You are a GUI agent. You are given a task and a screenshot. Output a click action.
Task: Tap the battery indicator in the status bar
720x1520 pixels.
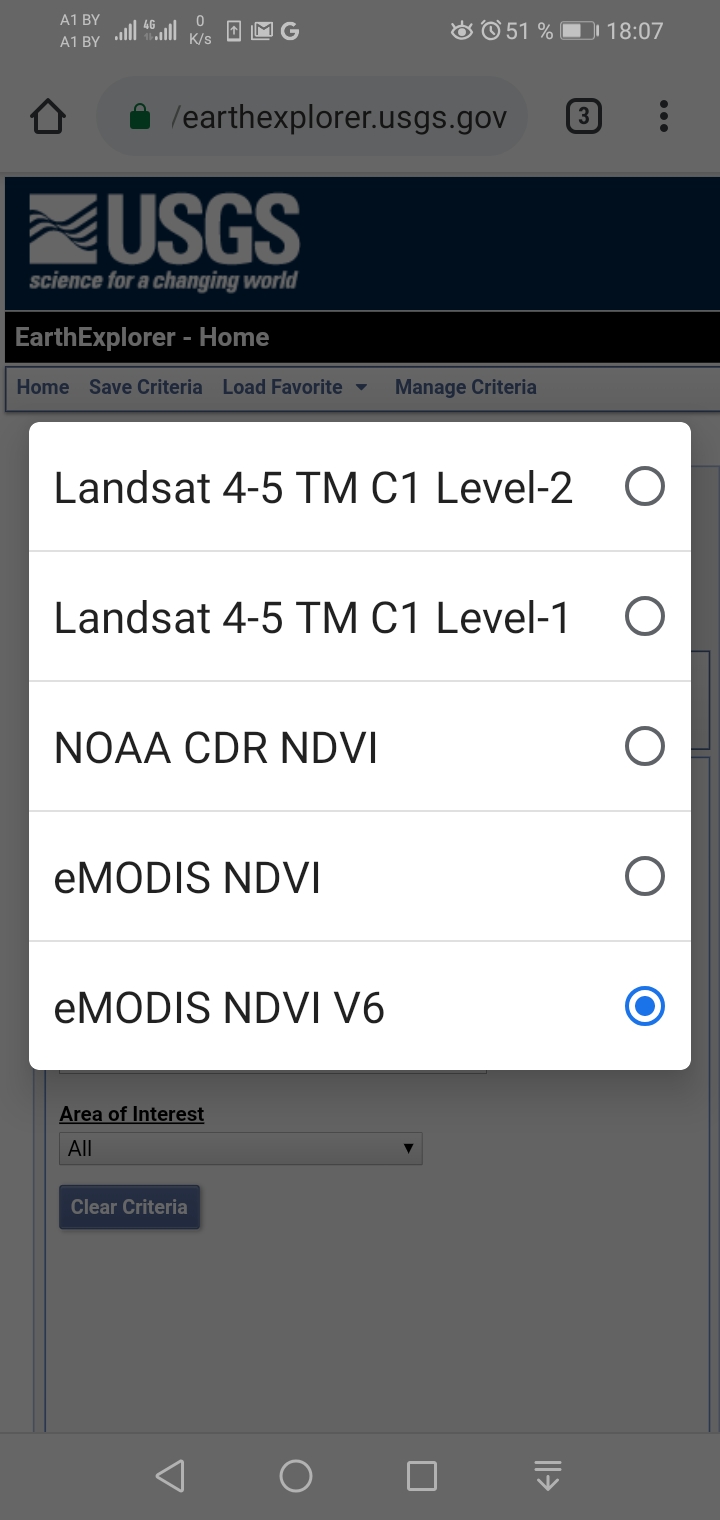[x=580, y=30]
